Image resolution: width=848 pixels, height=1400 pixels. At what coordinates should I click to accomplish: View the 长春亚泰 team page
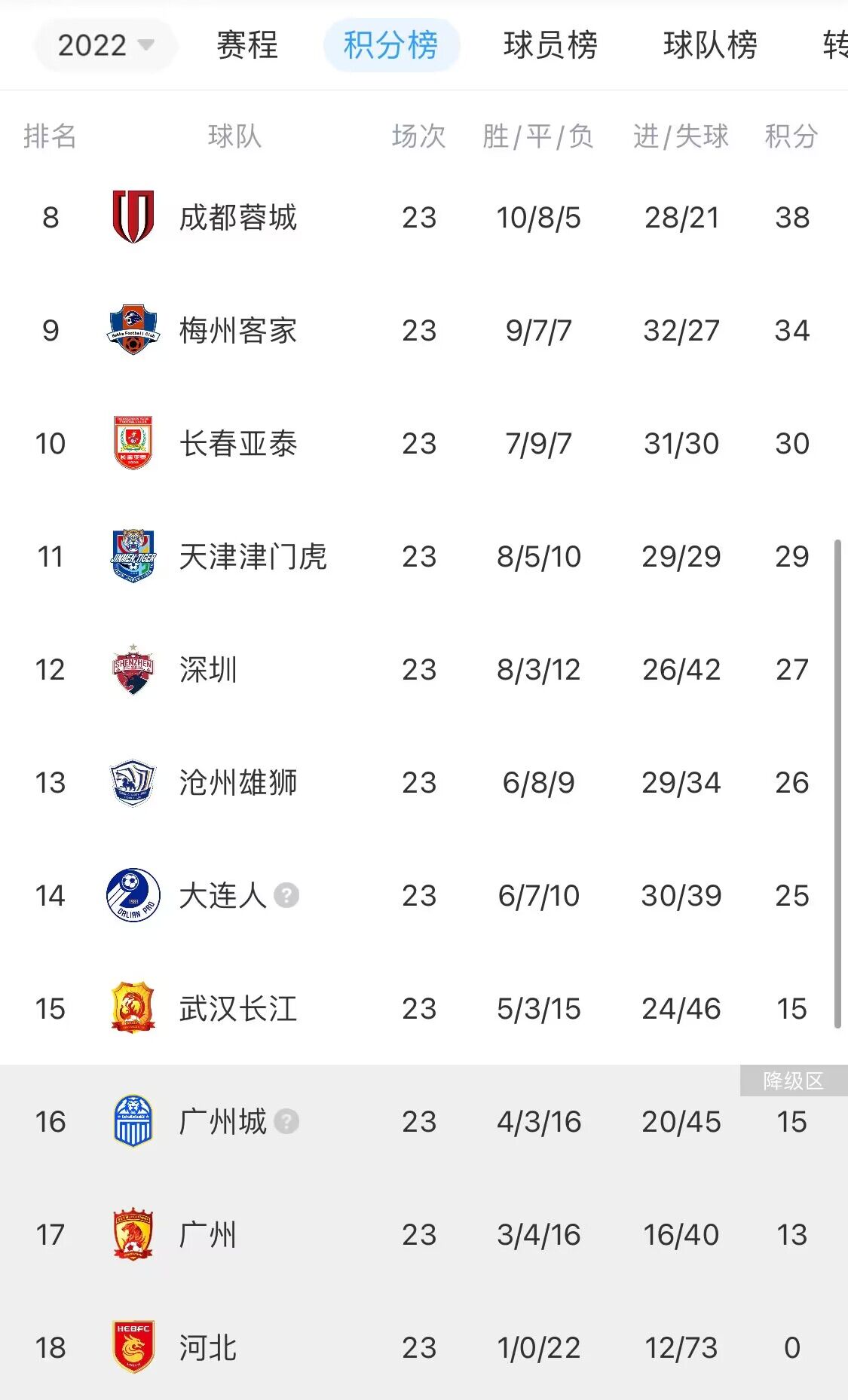click(238, 444)
